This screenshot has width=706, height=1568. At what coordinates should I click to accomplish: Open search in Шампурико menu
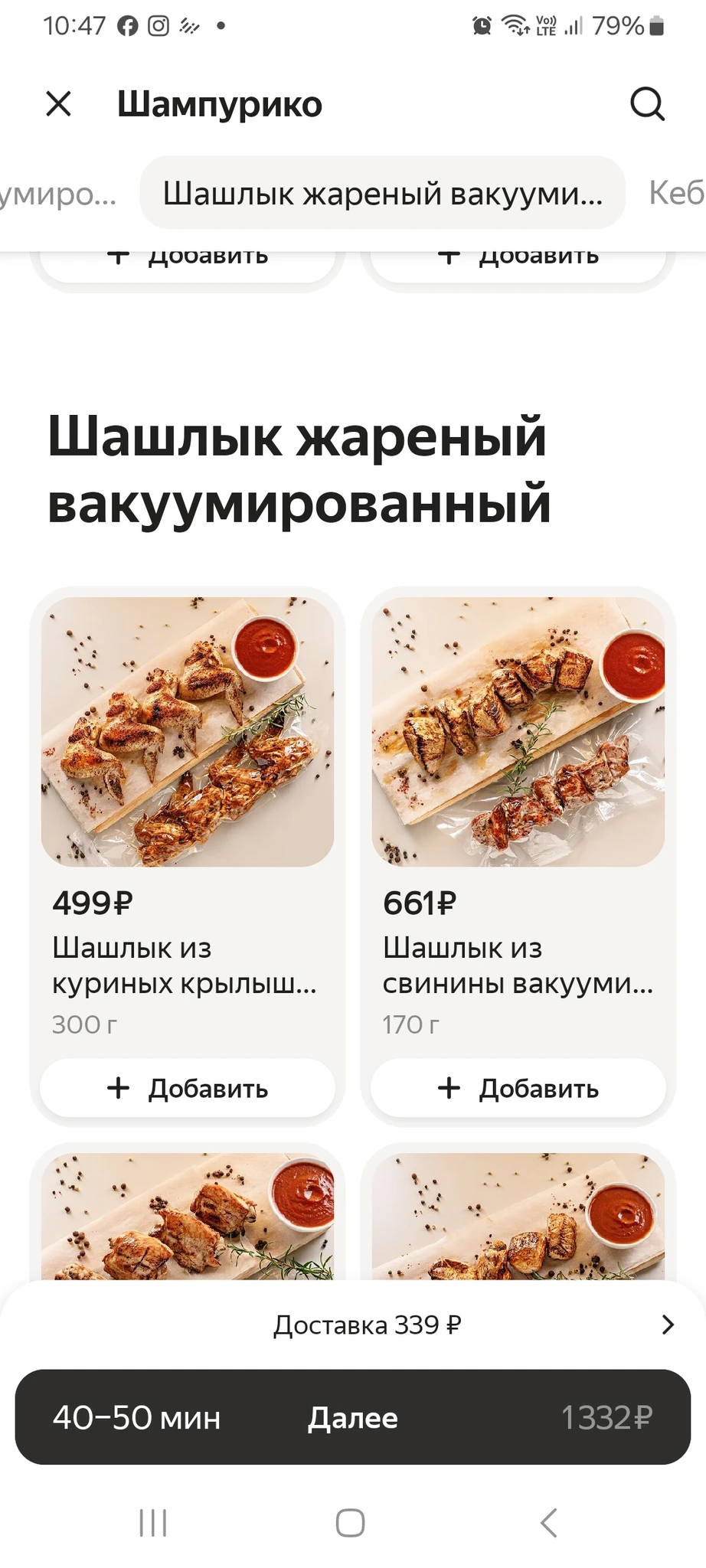(x=647, y=103)
